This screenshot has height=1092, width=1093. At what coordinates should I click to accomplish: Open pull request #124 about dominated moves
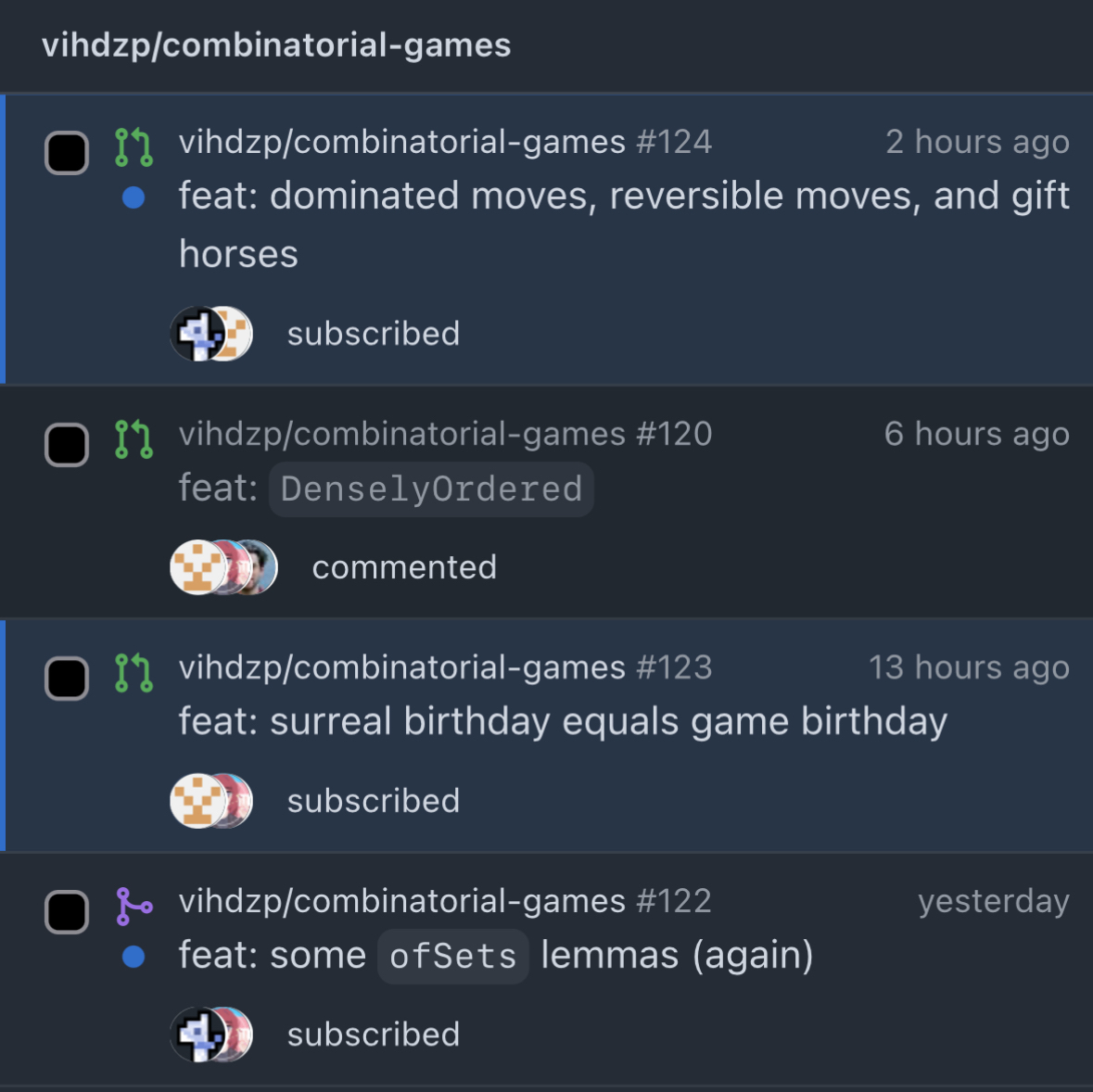click(x=623, y=197)
